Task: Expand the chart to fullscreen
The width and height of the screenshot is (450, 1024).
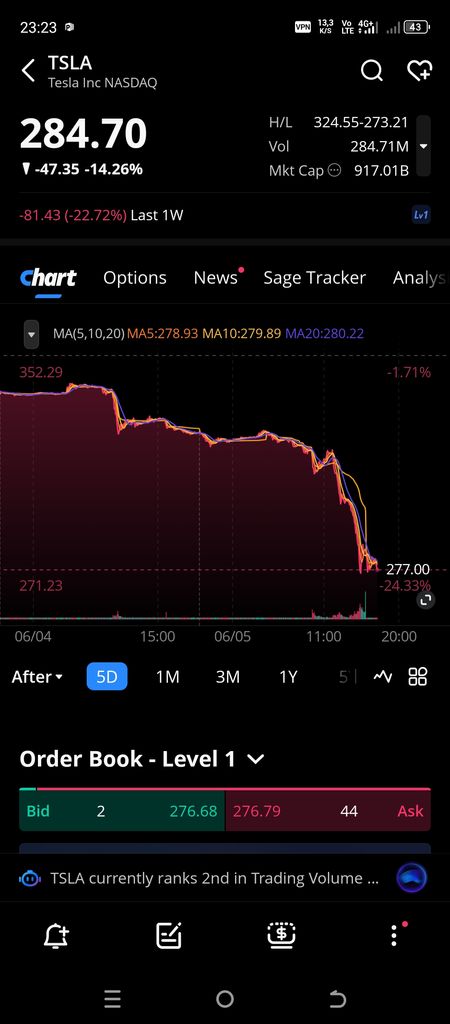Action: coord(425,600)
